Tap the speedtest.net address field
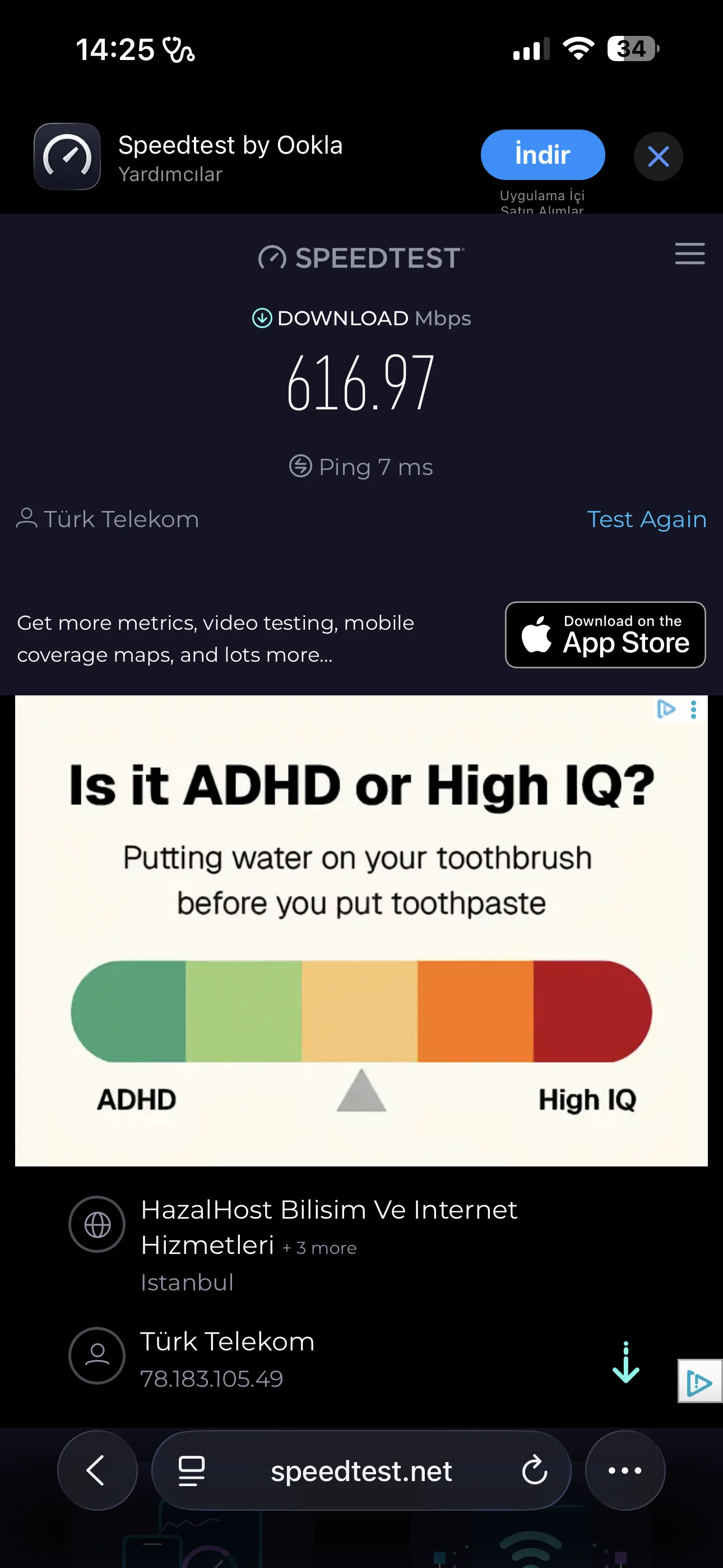The image size is (723, 1568). (361, 1471)
